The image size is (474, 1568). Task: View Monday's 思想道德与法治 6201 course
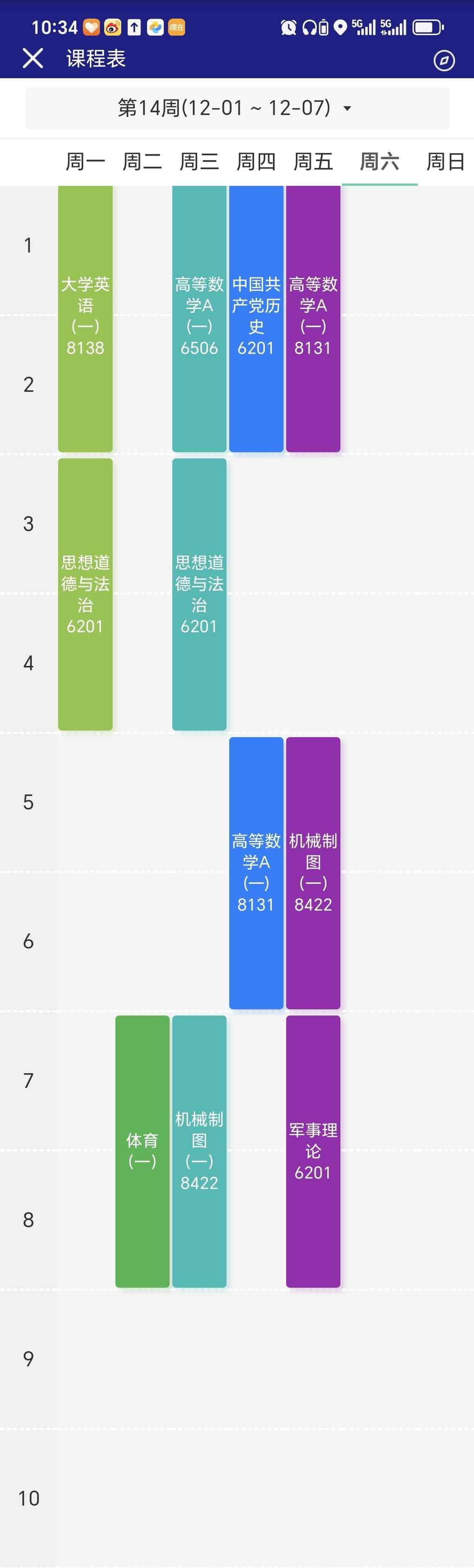[x=85, y=594]
